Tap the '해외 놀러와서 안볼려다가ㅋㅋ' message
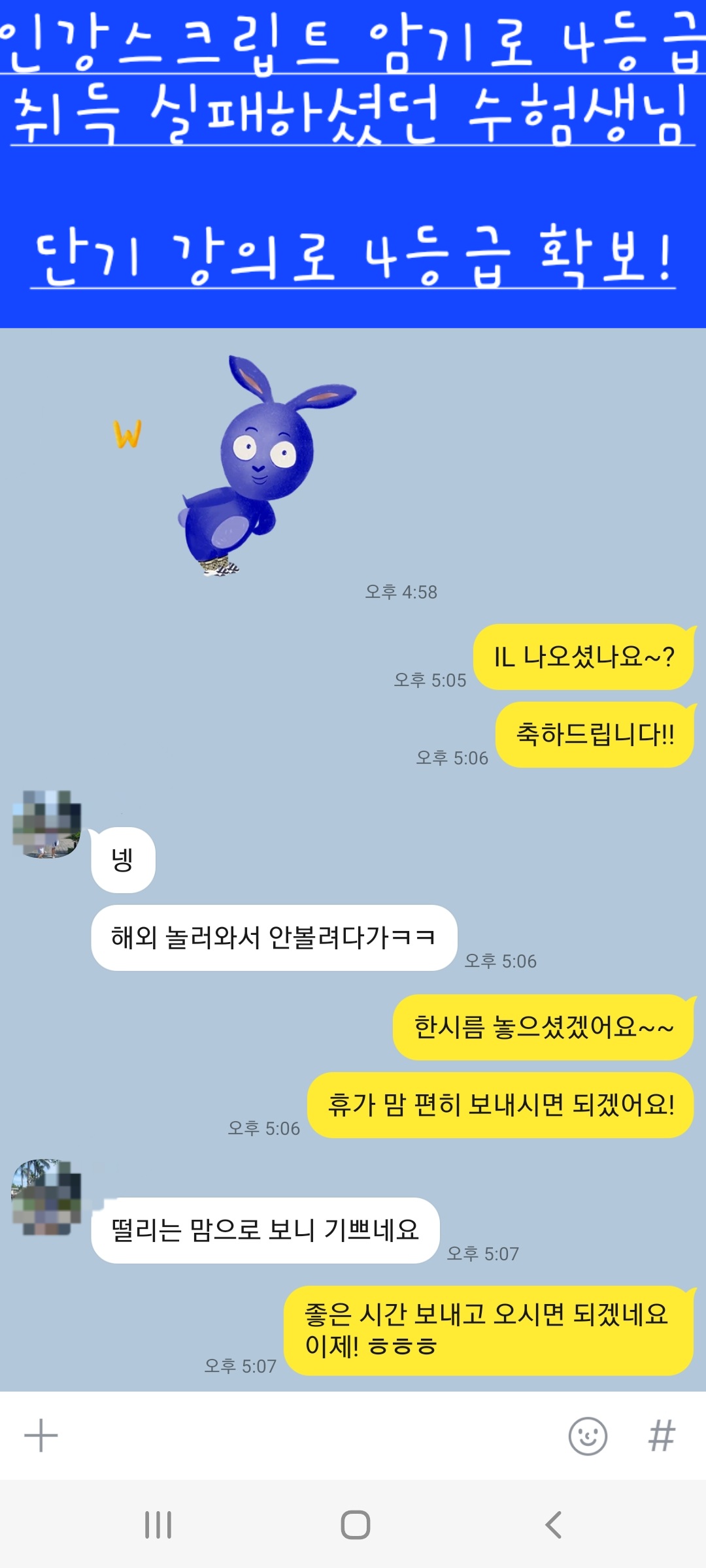 [x=275, y=936]
